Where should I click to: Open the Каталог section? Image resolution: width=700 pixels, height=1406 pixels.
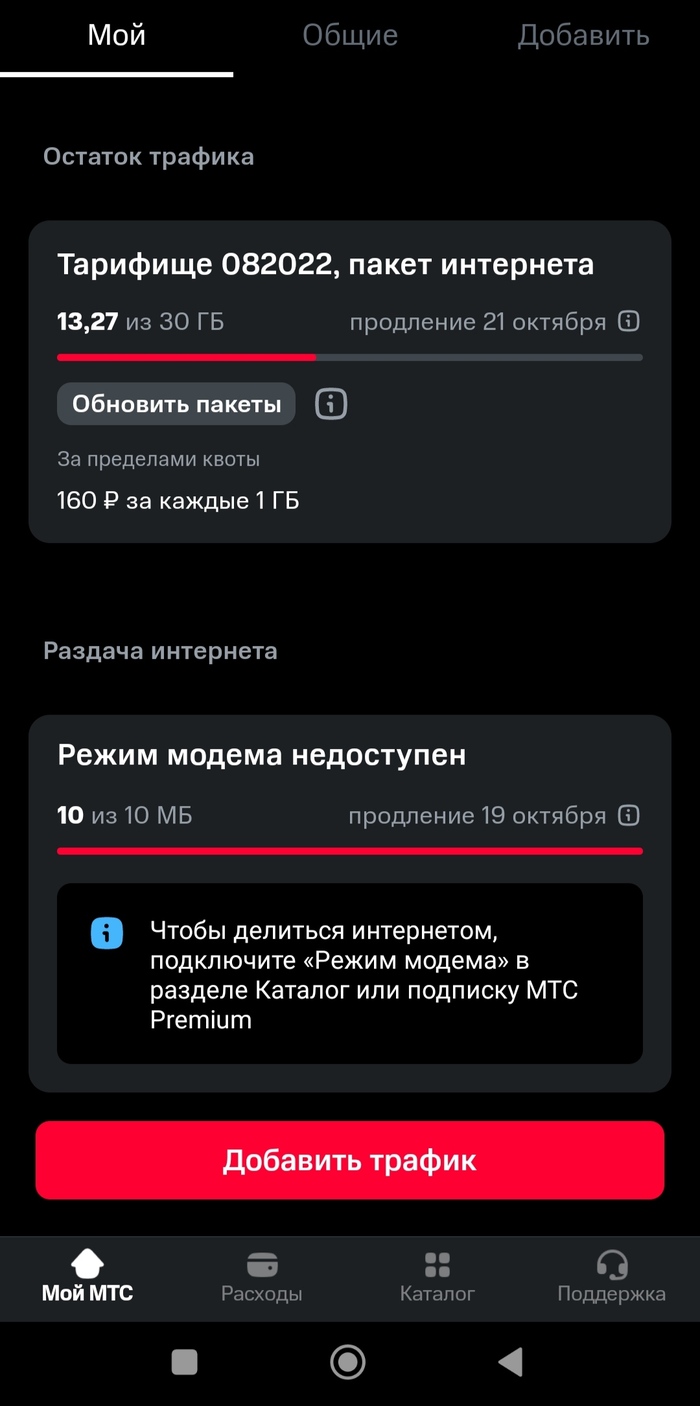point(437,1277)
